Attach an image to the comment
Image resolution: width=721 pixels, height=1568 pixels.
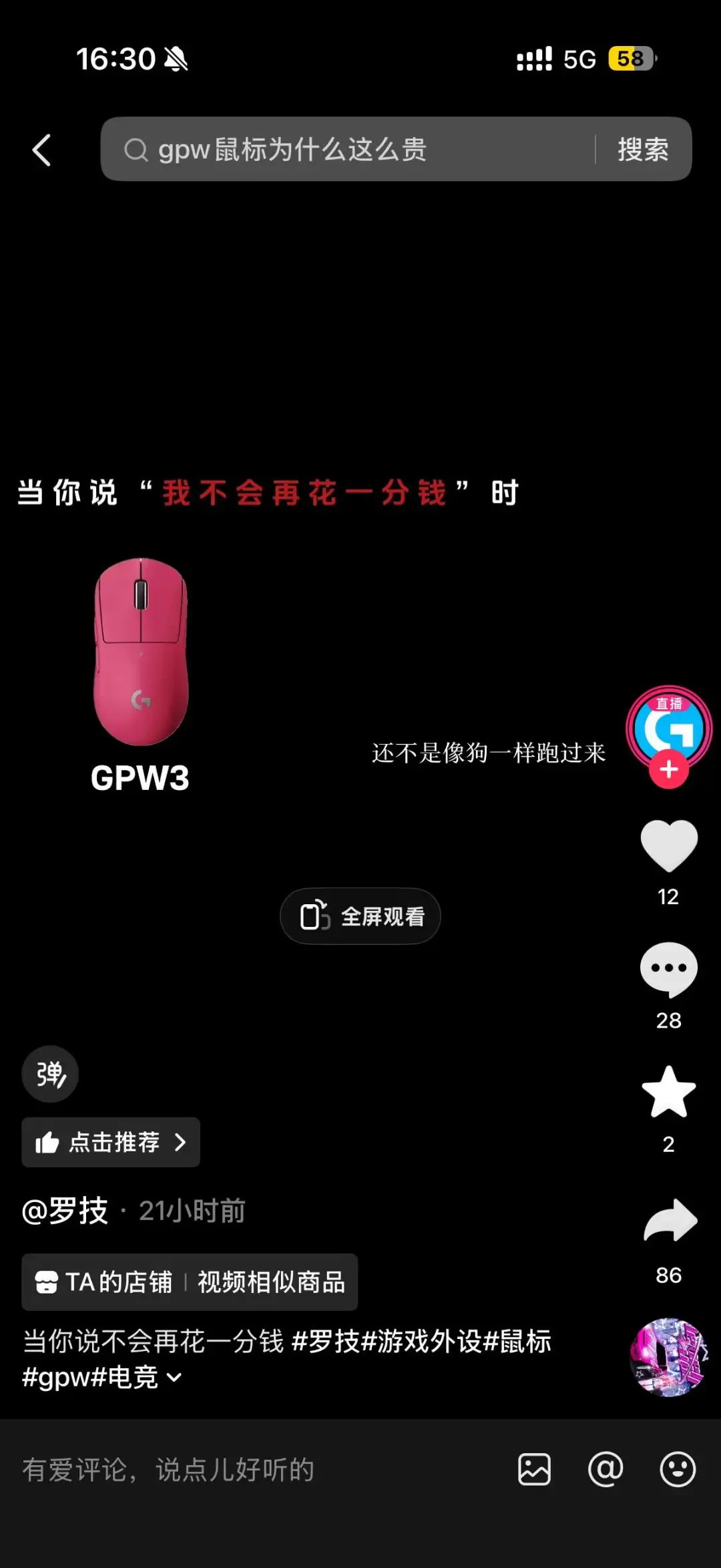coord(534,1469)
